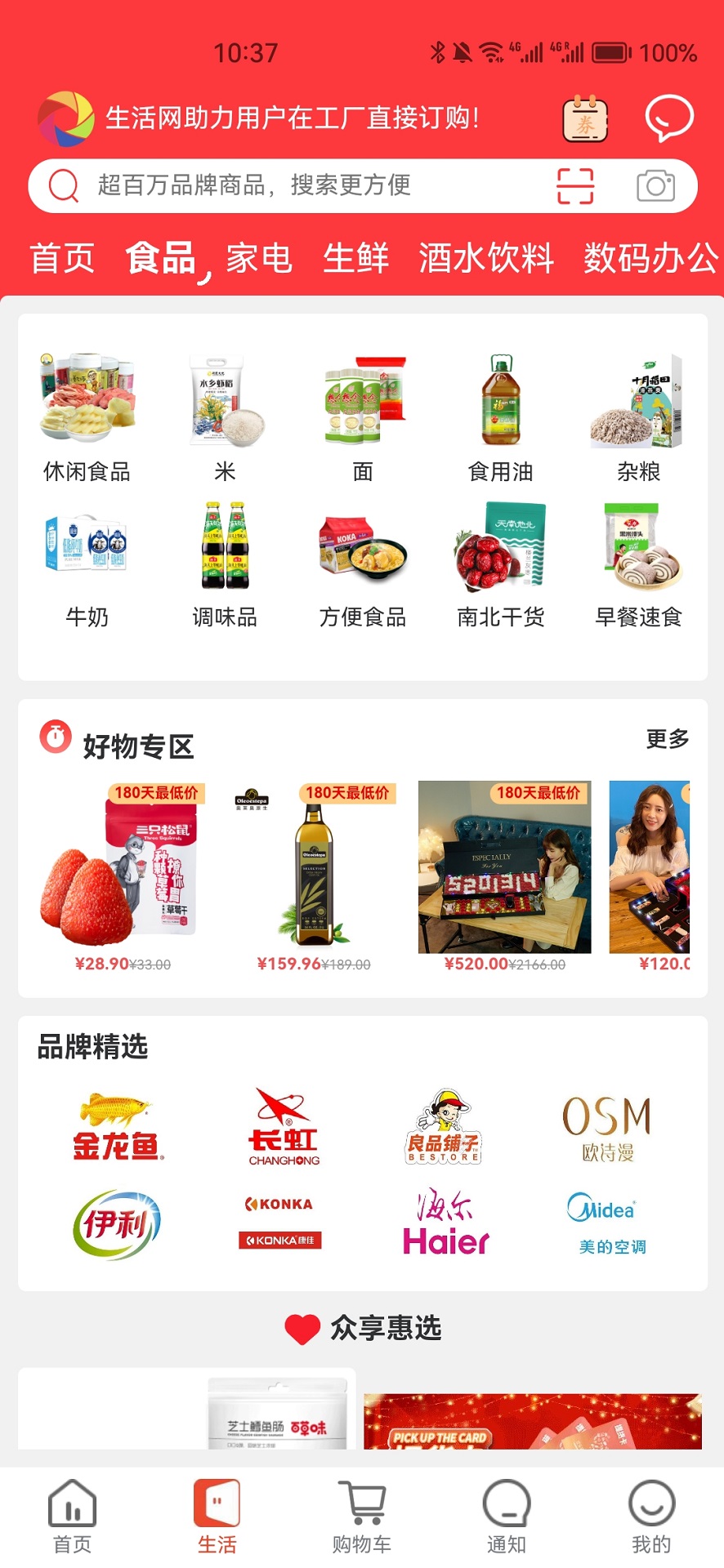724x1568 pixels.
Task: Open the camera search icon
Action: [654, 185]
